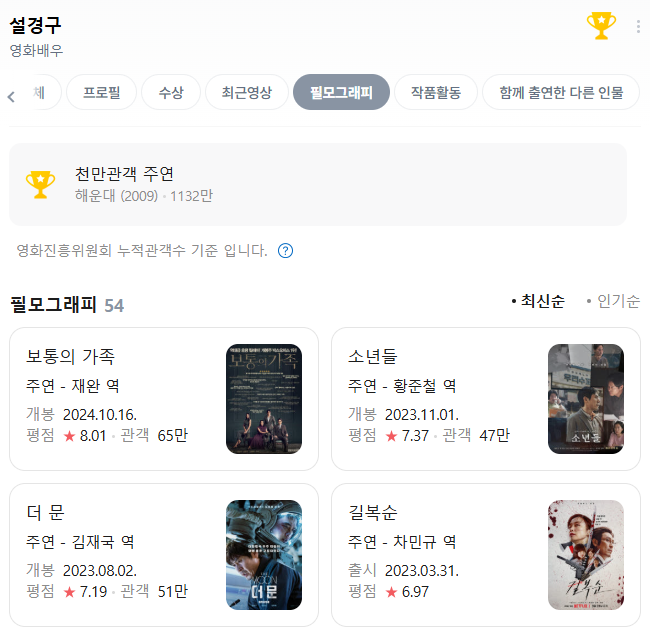Tap the gold trophy icon at top
Screen dimensions: 650x636
601,26
